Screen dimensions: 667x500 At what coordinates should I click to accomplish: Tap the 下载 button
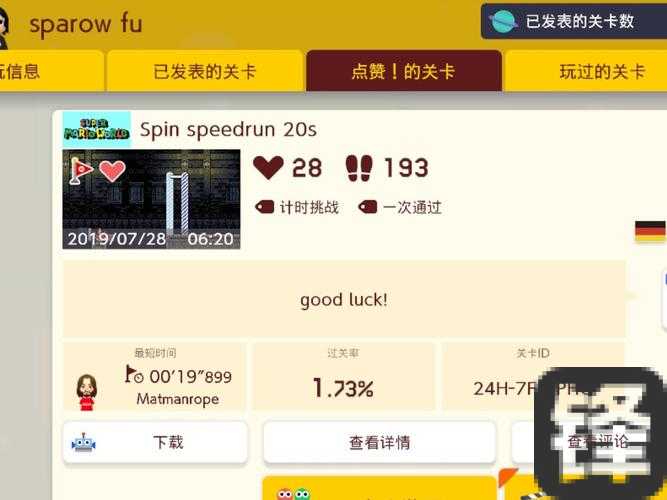tap(155, 442)
